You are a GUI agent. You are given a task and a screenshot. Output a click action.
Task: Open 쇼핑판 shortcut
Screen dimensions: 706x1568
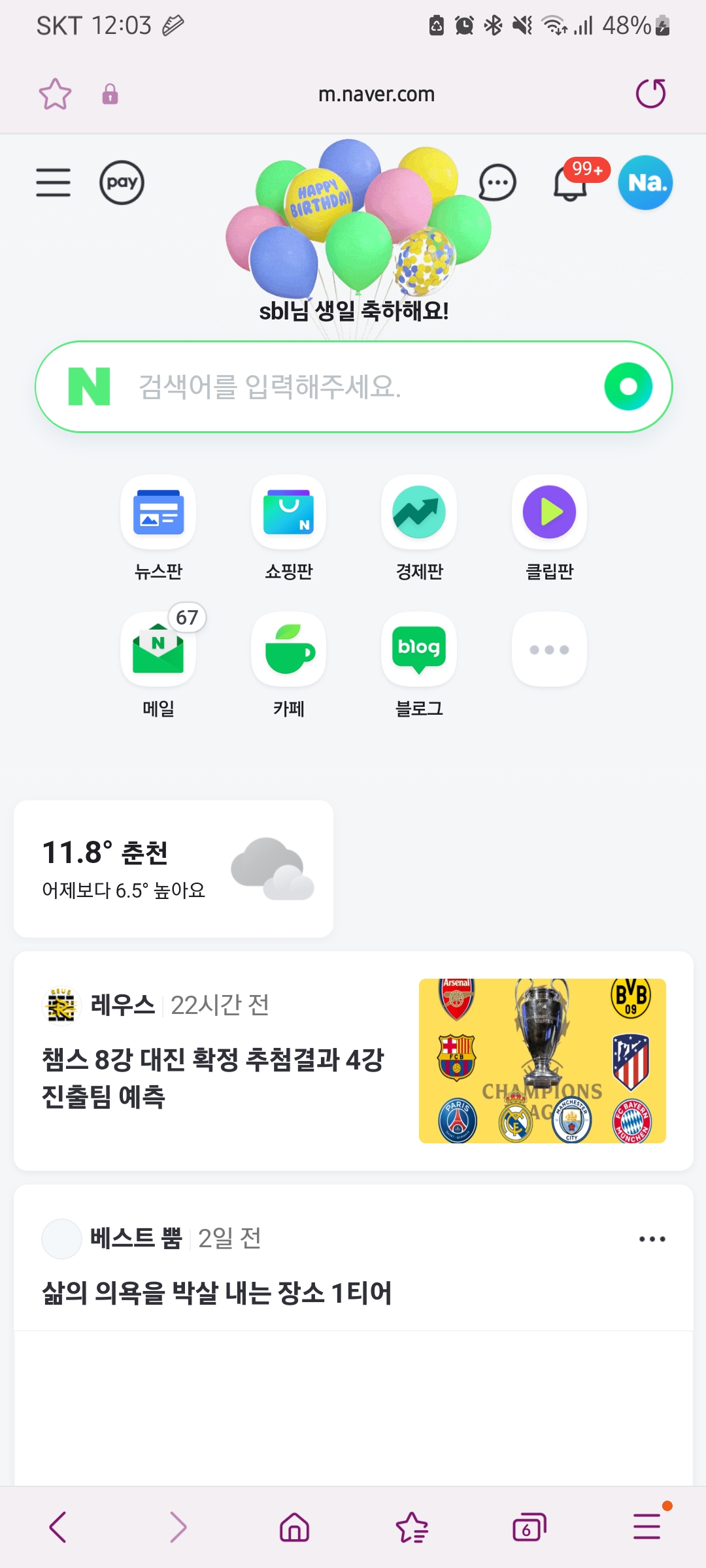click(x=288, y=513)
